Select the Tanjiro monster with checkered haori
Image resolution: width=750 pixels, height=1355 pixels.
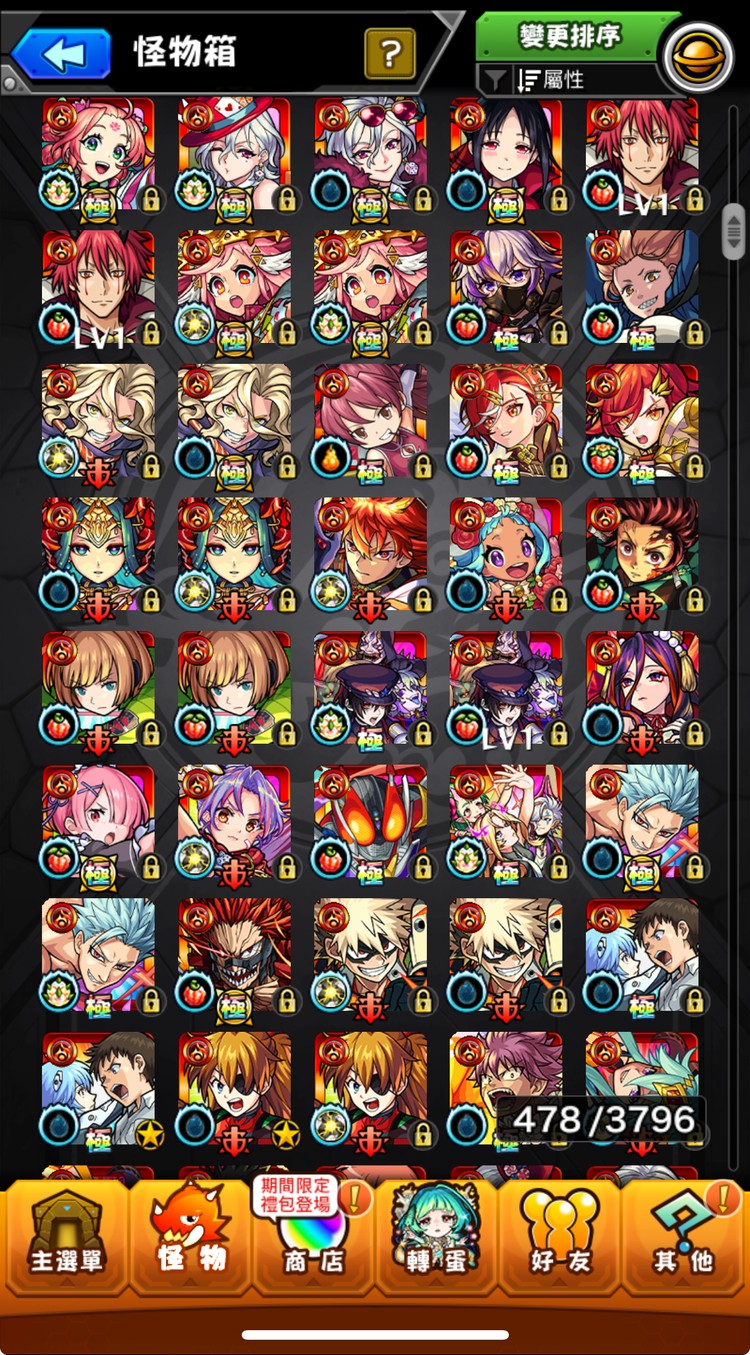click(x=642, y=555)
